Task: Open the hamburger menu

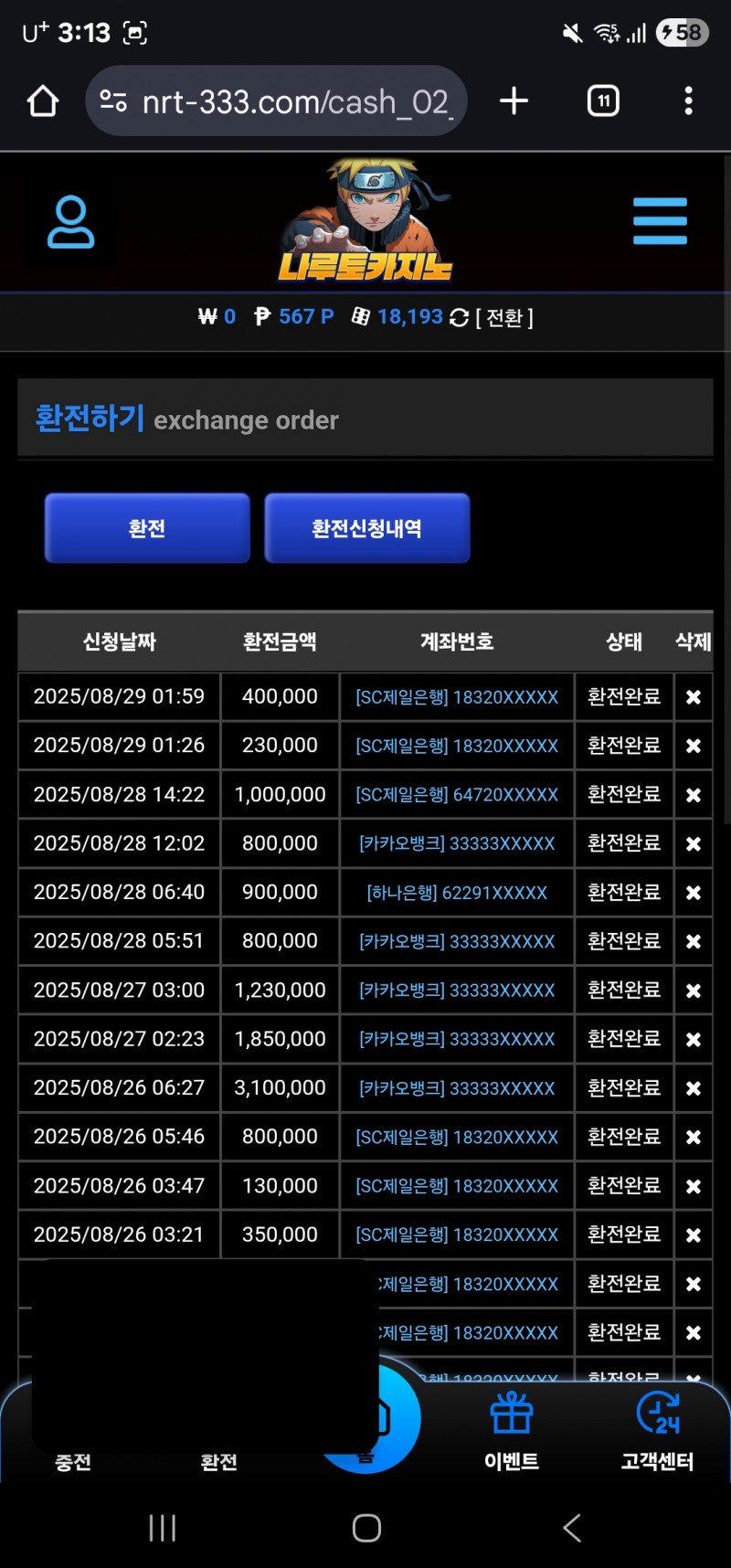Action: [660, 221]
